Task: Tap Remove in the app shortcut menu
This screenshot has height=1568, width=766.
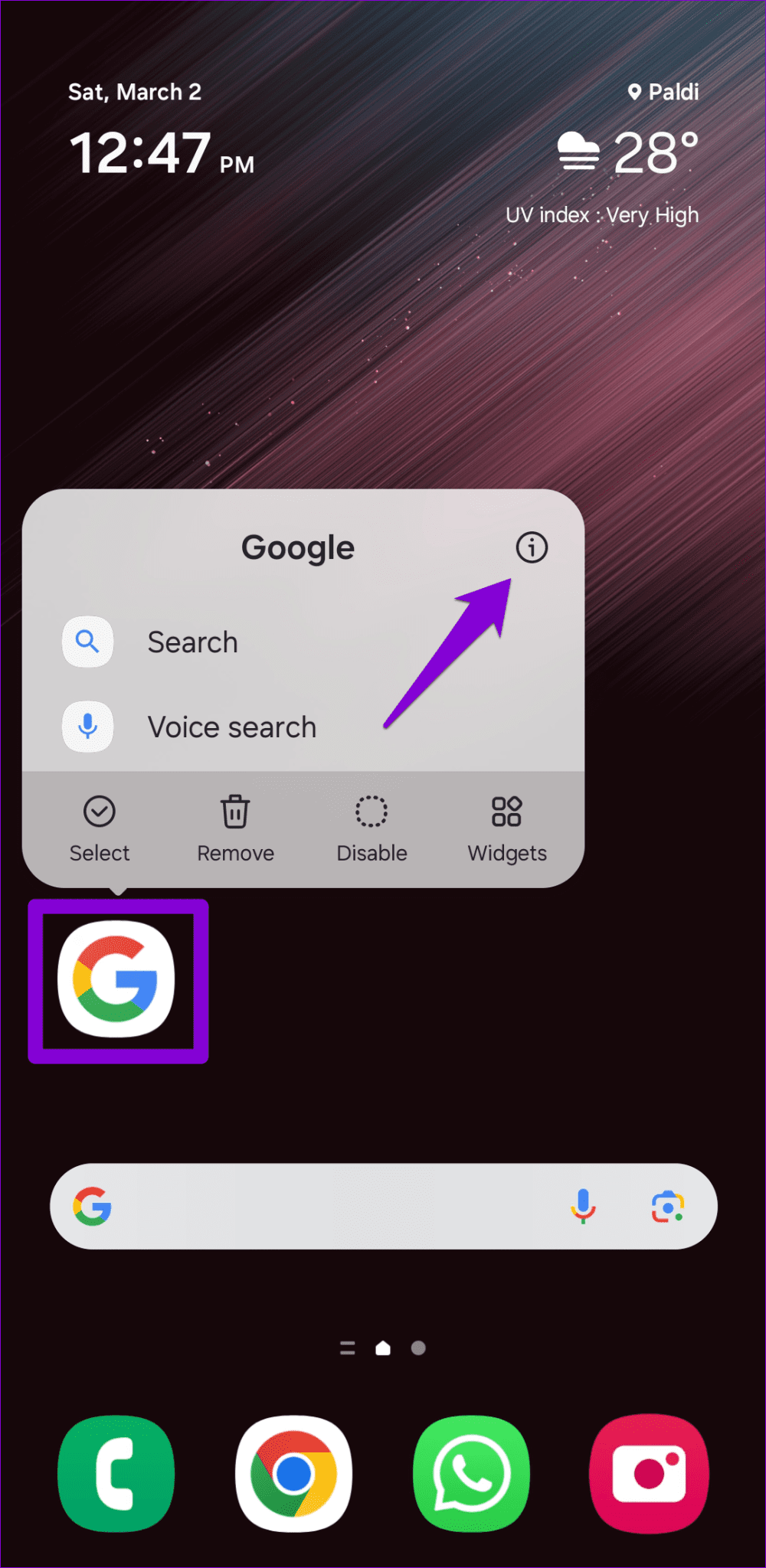Action: click(x=235, y=828)
